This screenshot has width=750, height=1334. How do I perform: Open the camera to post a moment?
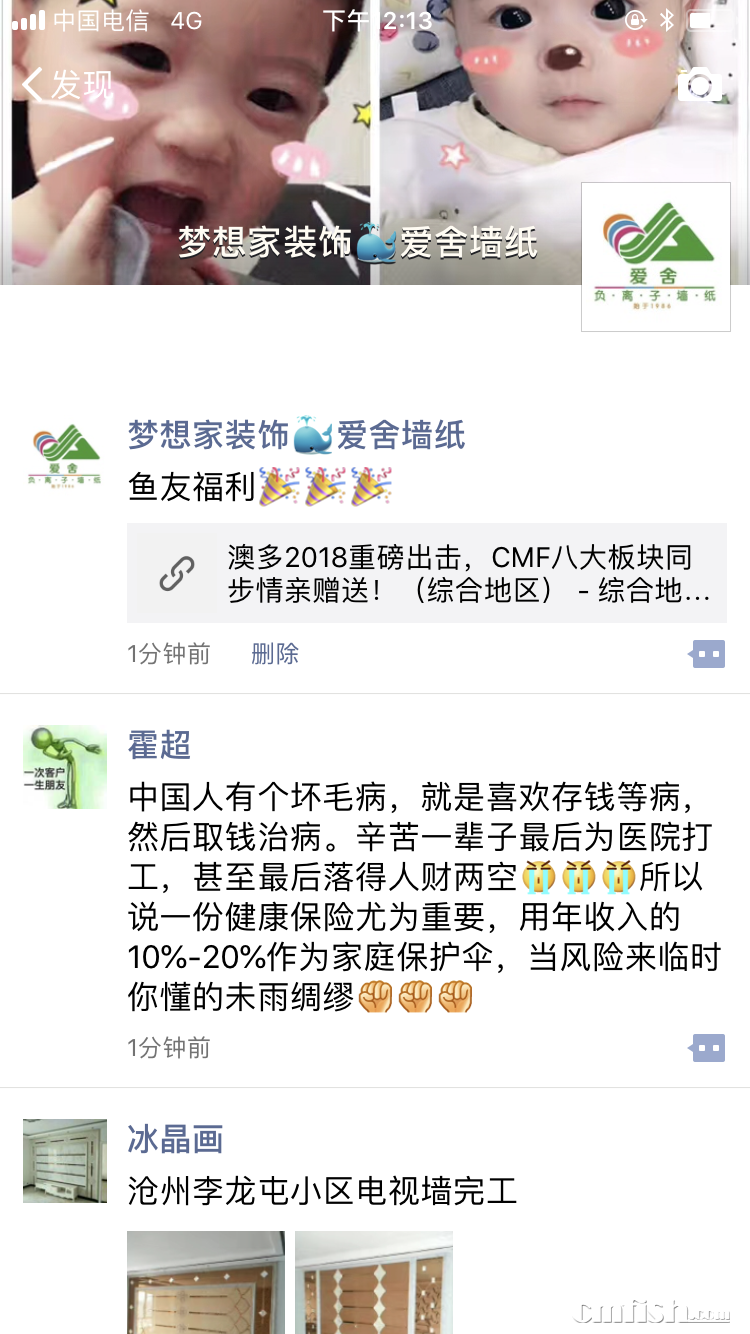pos(699,86)
